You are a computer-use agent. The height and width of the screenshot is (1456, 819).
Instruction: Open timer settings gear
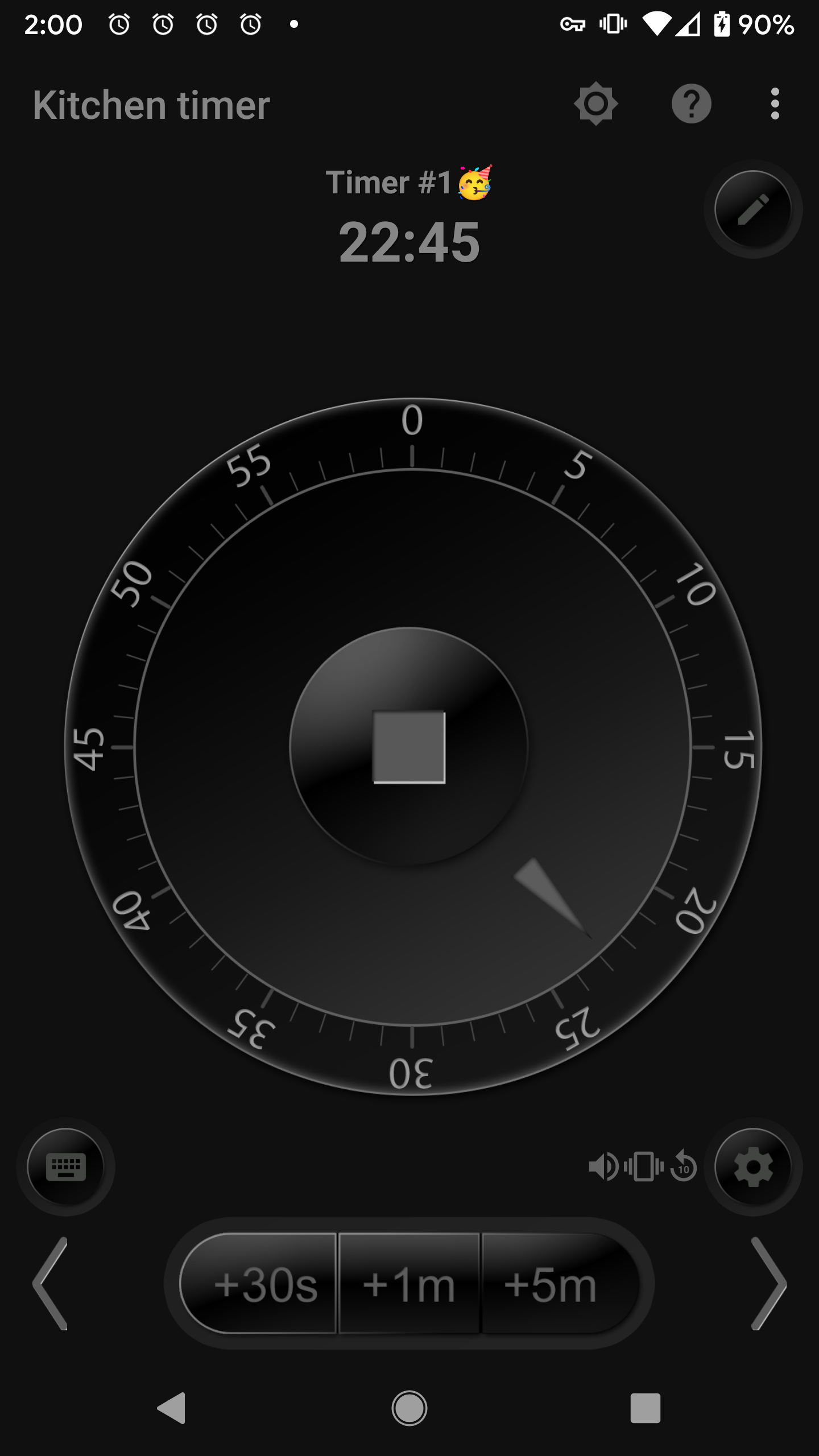point(753,1167)
